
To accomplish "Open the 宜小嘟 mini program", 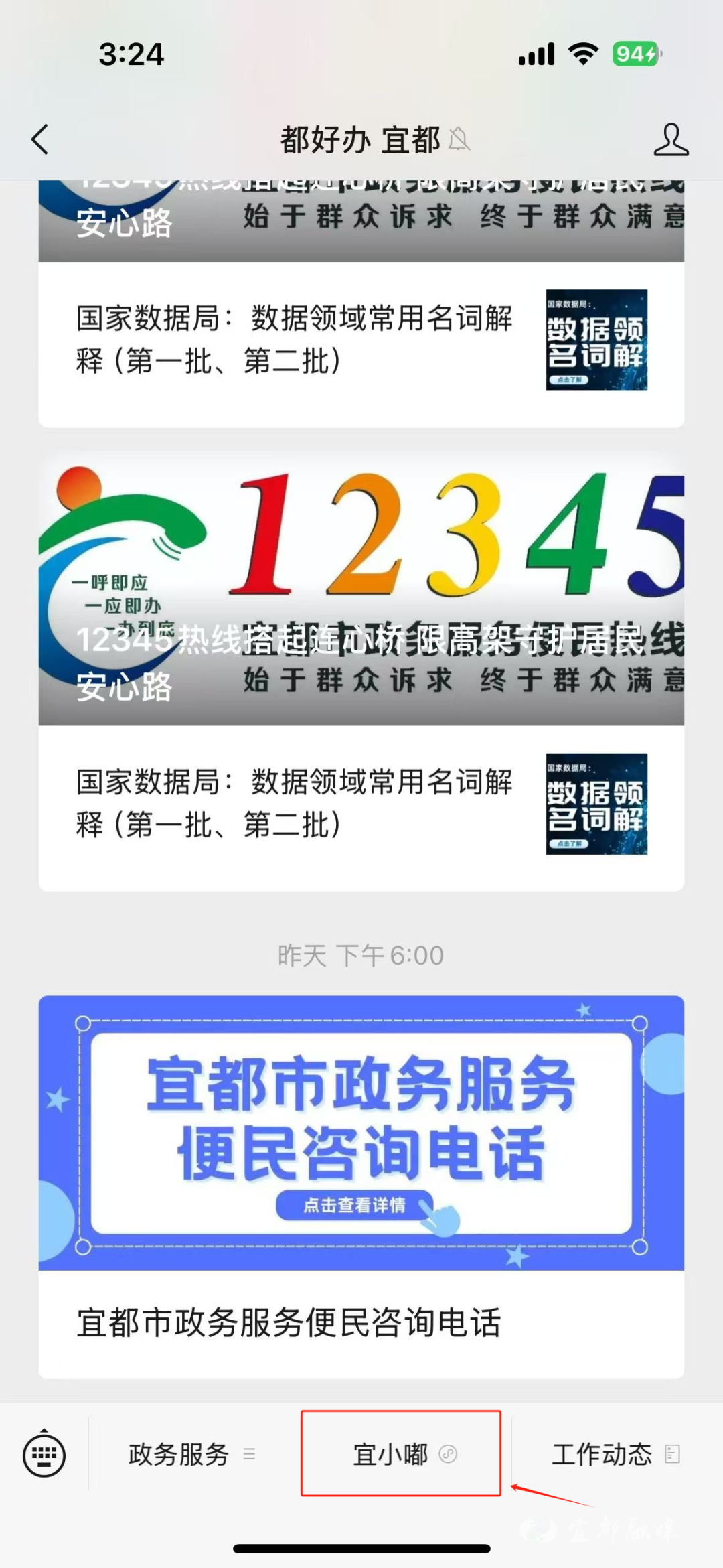I will coord(401,1455).
